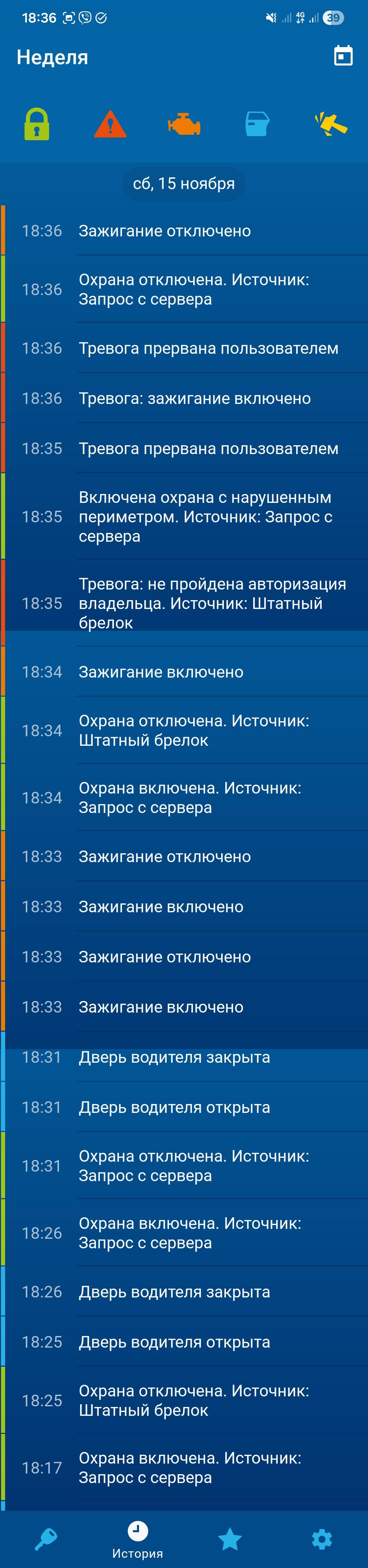
Task: Open the star favorites tab
Action: coord(230,1539)
